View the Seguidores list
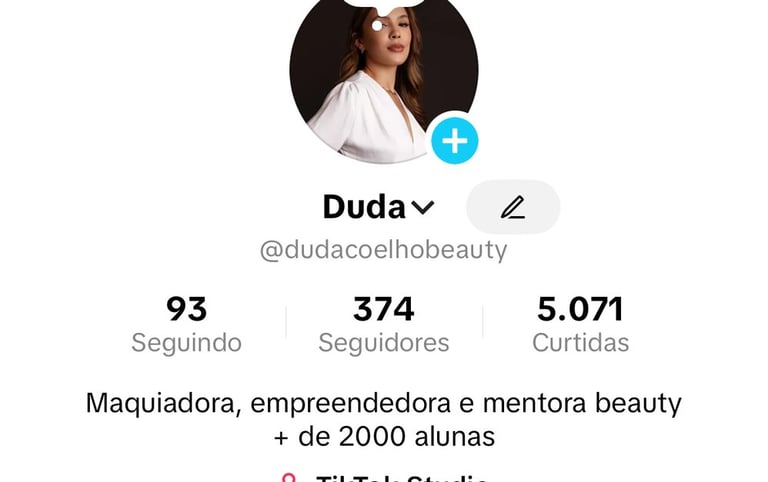The image size is (768, 482). [383, 324]
